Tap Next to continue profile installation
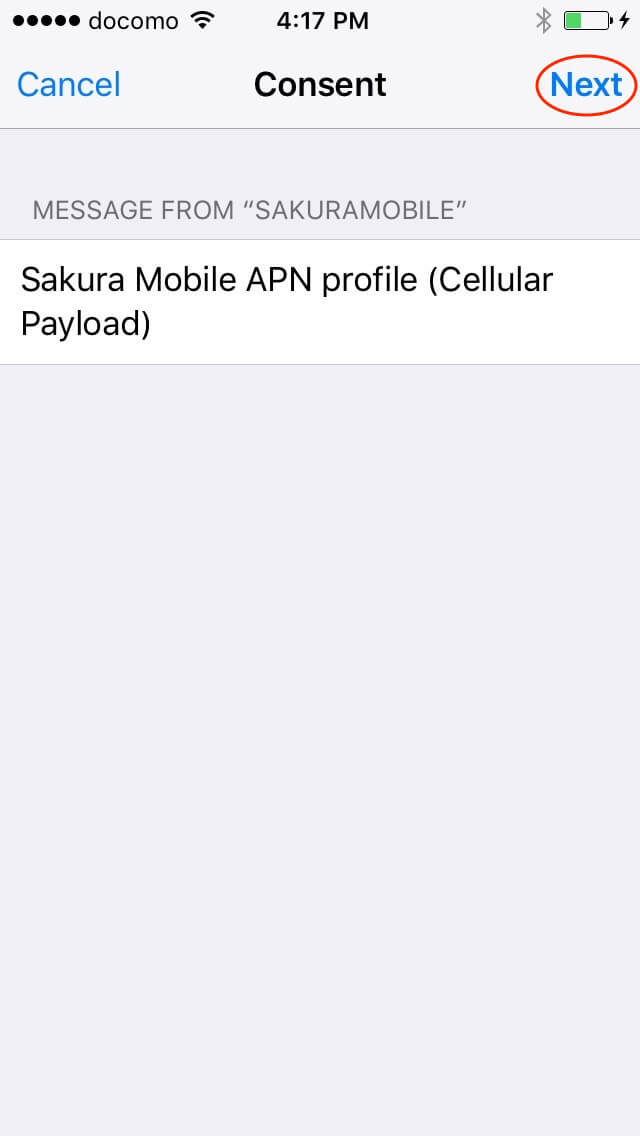 pyautogui.click(x=586, y=85)
